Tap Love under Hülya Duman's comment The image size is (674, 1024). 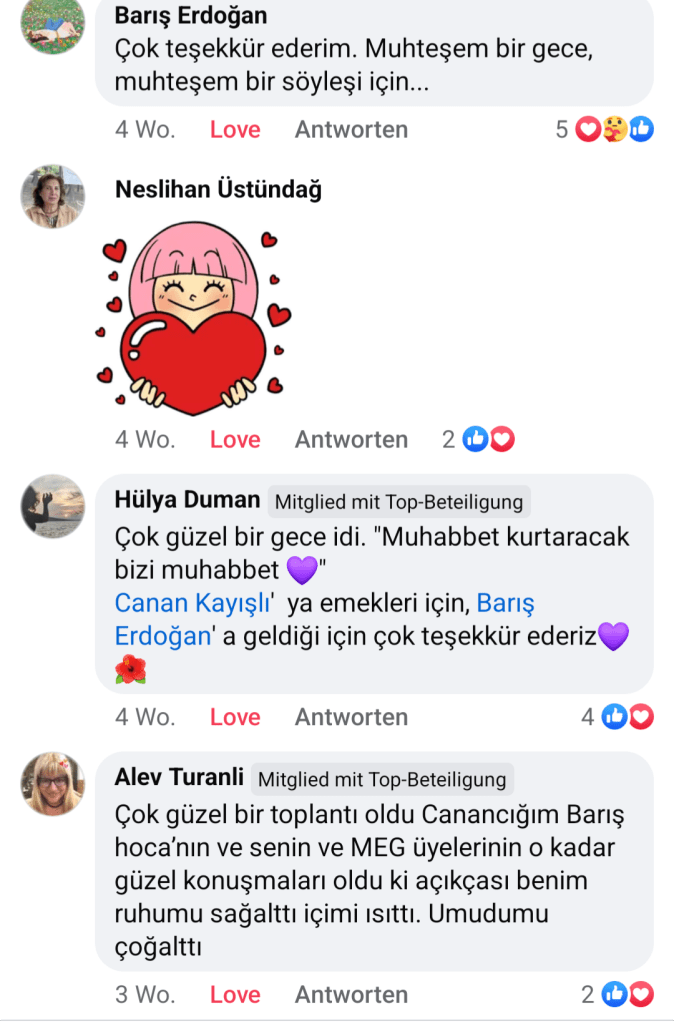pyautogui.click(x=235, y=717)
